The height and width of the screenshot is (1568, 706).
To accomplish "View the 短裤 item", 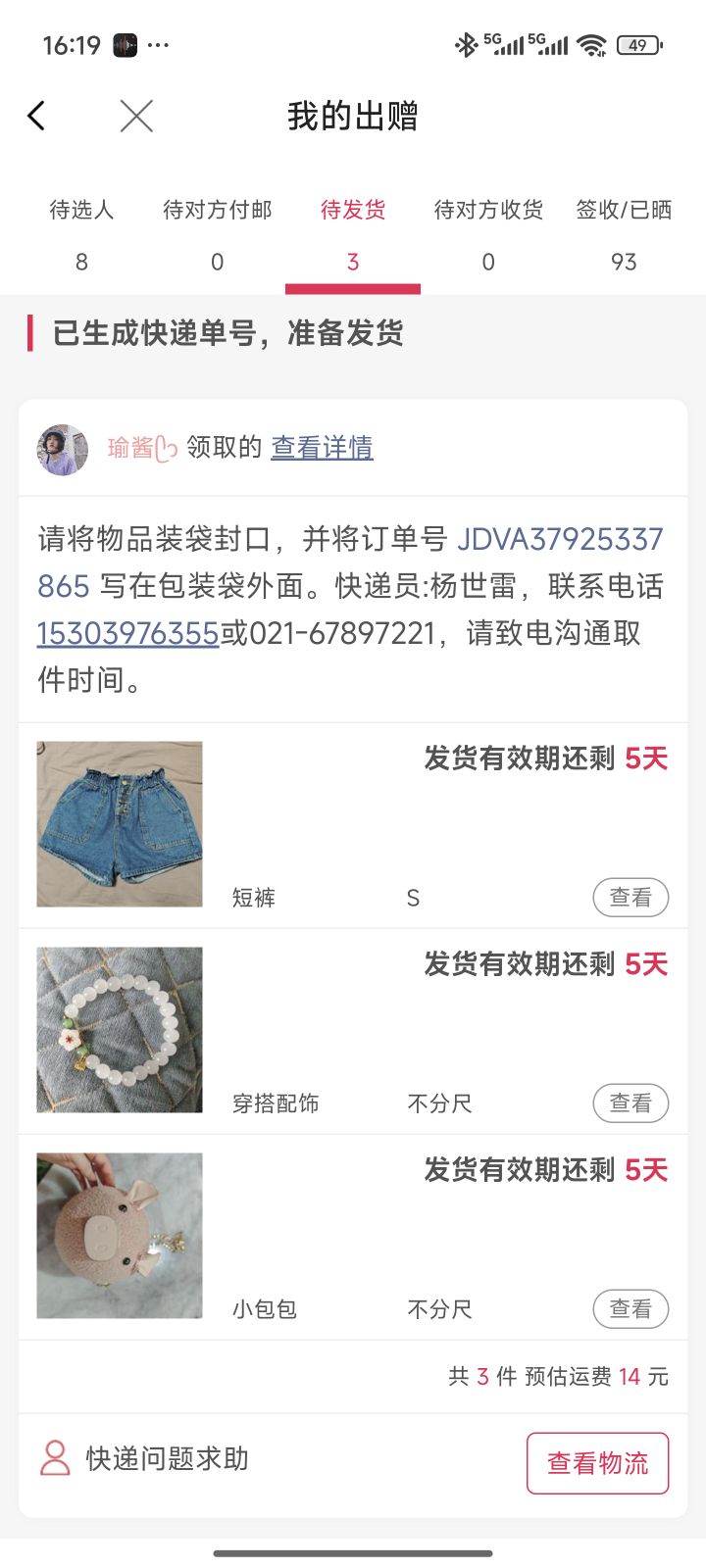I will point(630,898).
